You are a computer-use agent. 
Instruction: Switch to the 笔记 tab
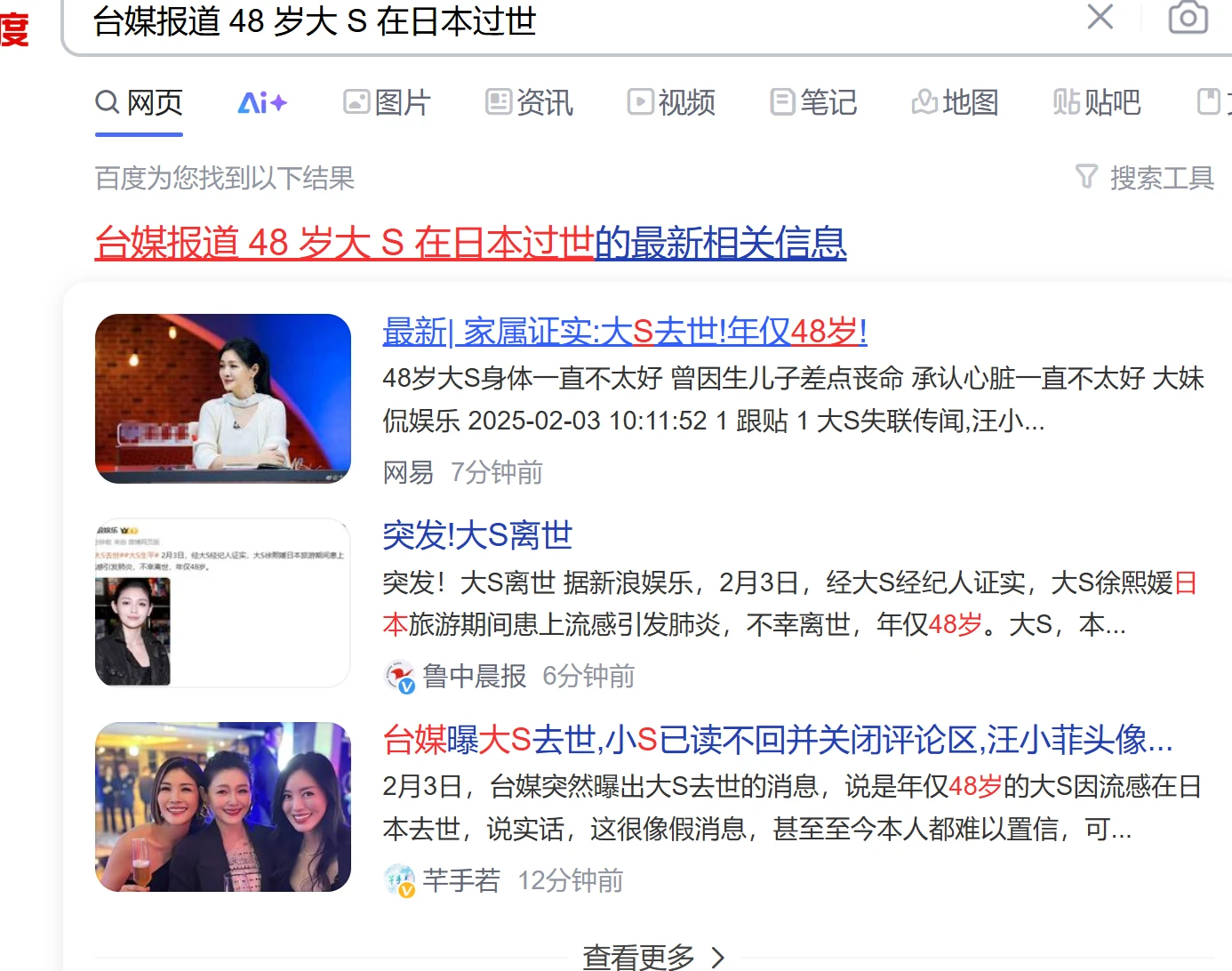(x=813, y=103)
